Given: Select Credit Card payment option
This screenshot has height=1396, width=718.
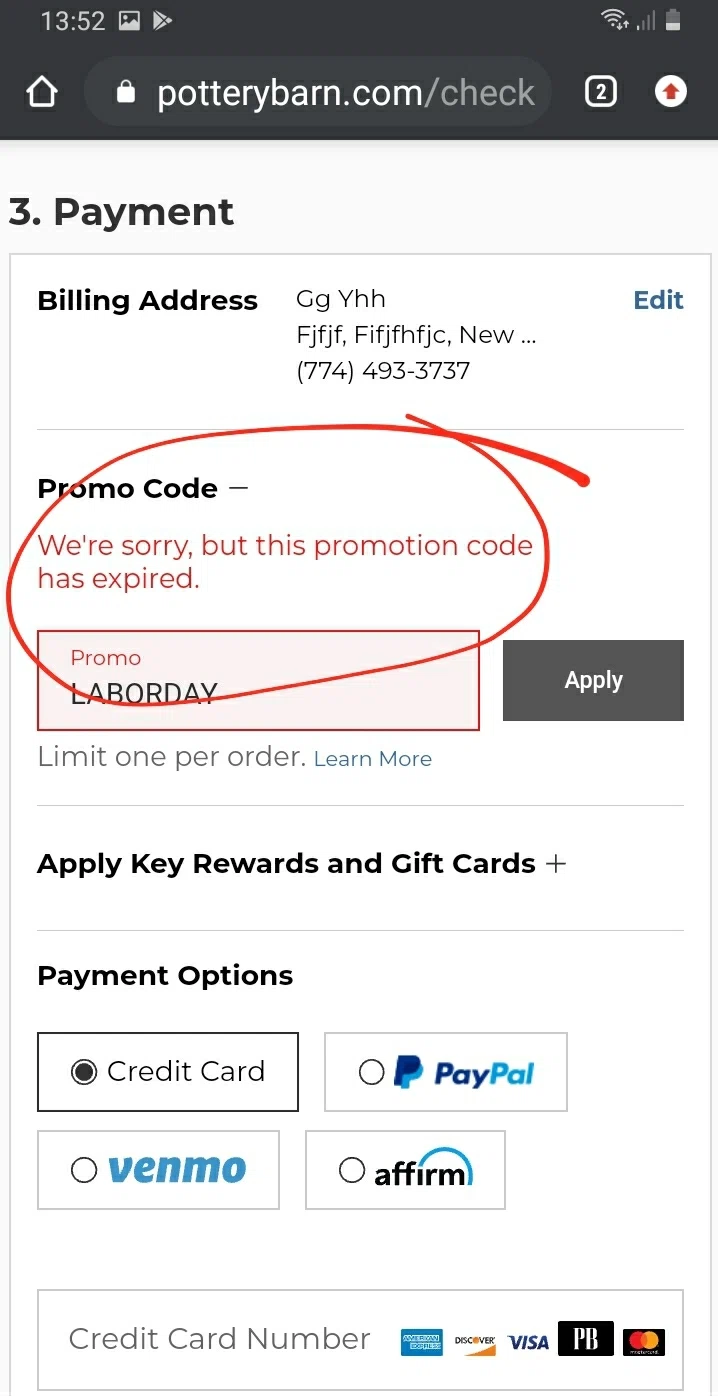Looking at the screenshot, I should (168, 1072).
